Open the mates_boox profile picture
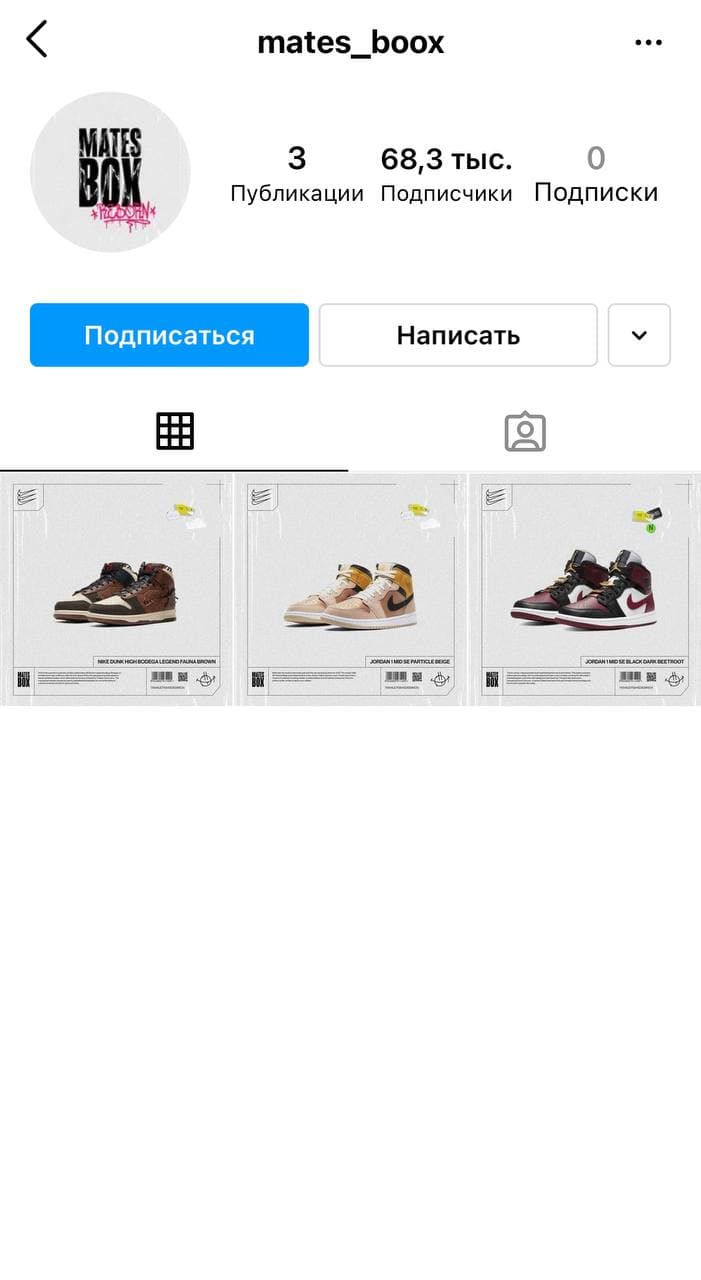This screenshot has width=701, height=1280. pyautogui.click(x=110, y=172)
